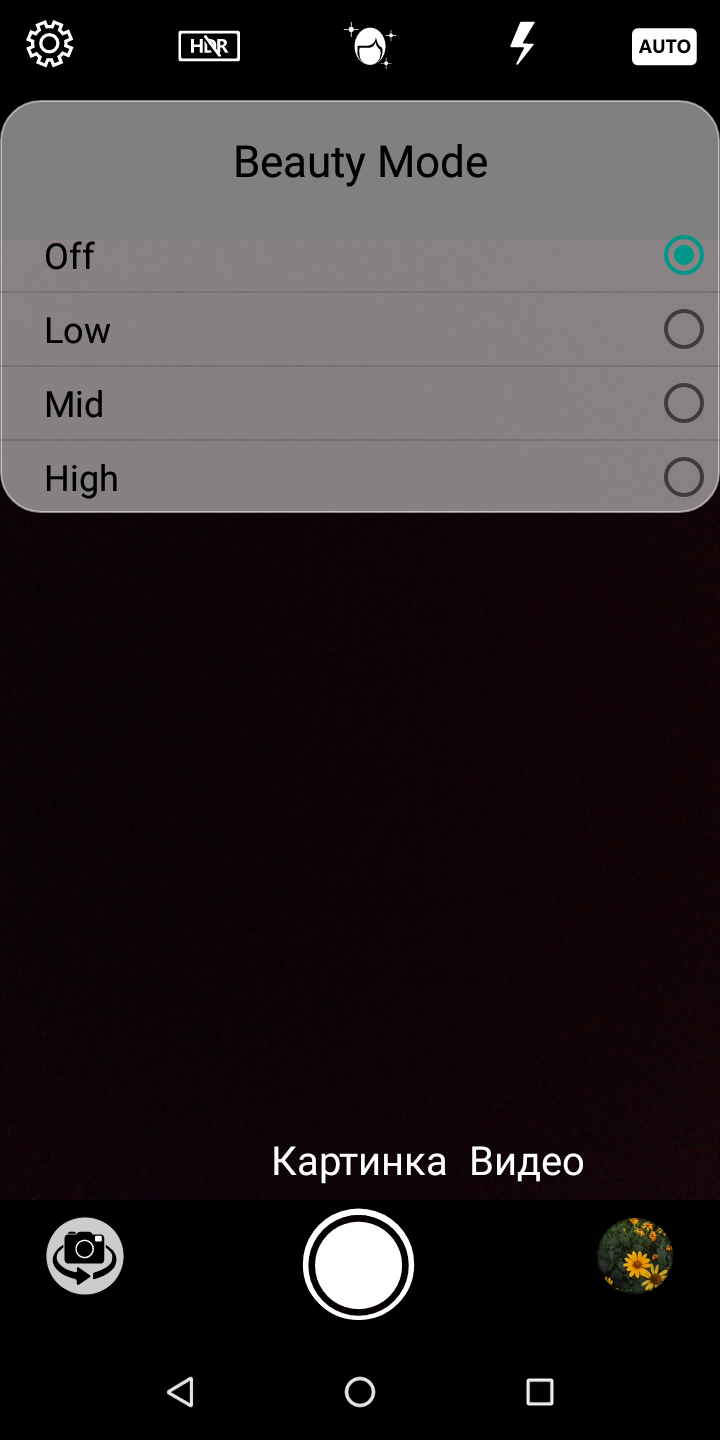Switch to Картинка mode

[359, 1161]
